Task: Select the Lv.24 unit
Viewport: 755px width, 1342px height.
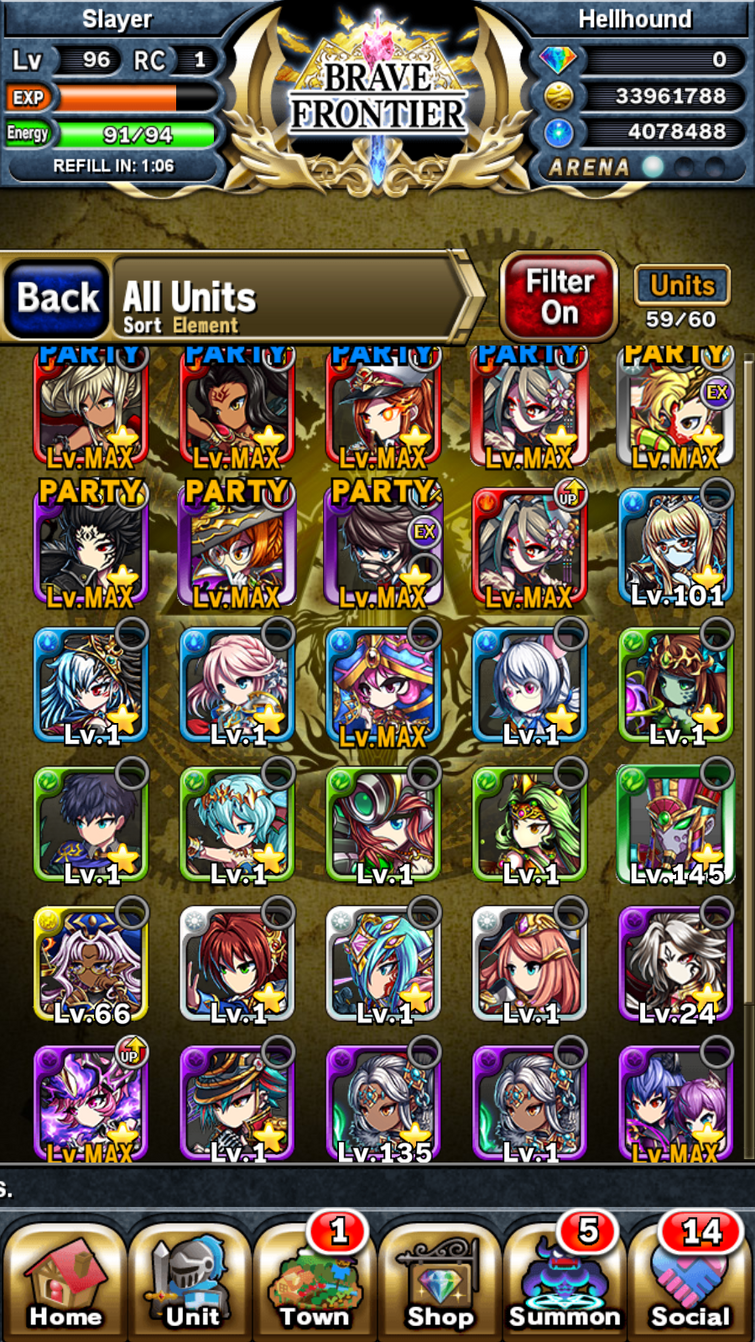Action: pos(676,964)
